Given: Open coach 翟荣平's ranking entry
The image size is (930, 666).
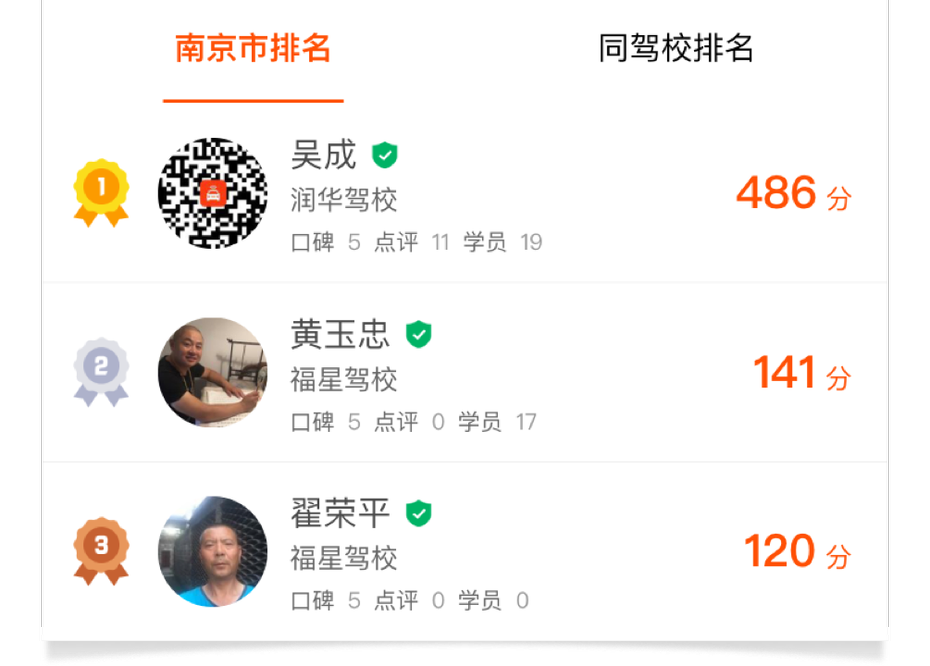Looking at the screenshot, I should (464, 552).
